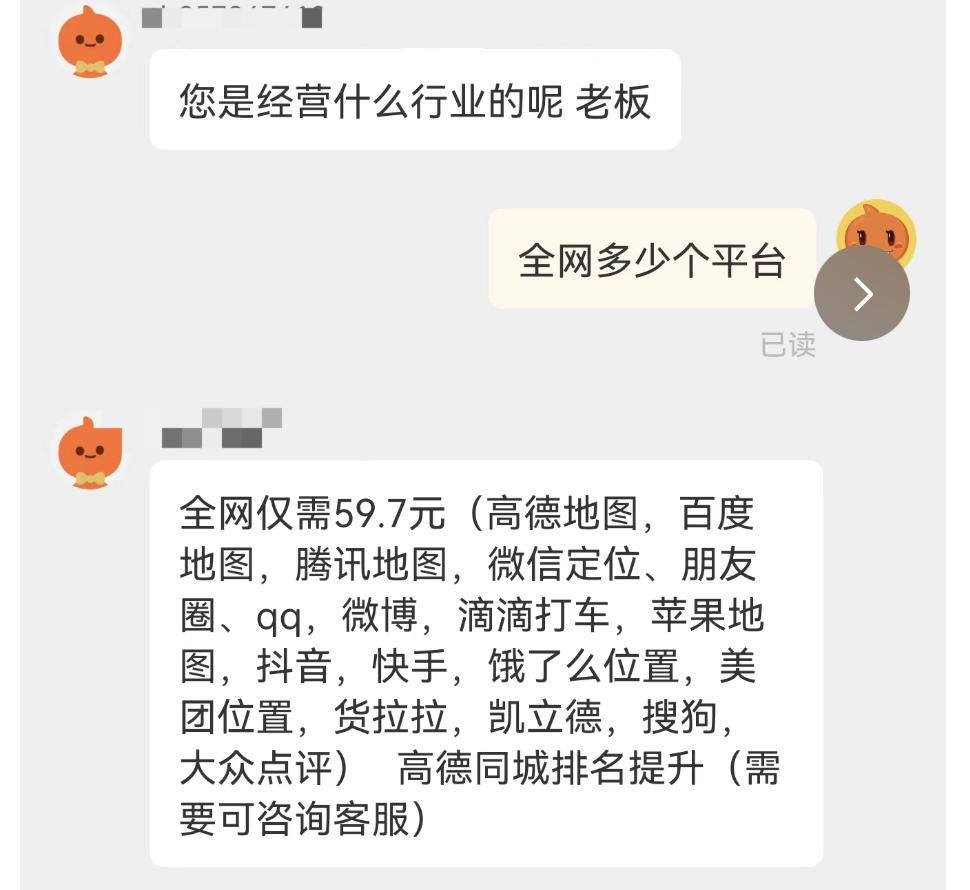
Task: Go to the next image with the arrow
Action: [861, 293]
